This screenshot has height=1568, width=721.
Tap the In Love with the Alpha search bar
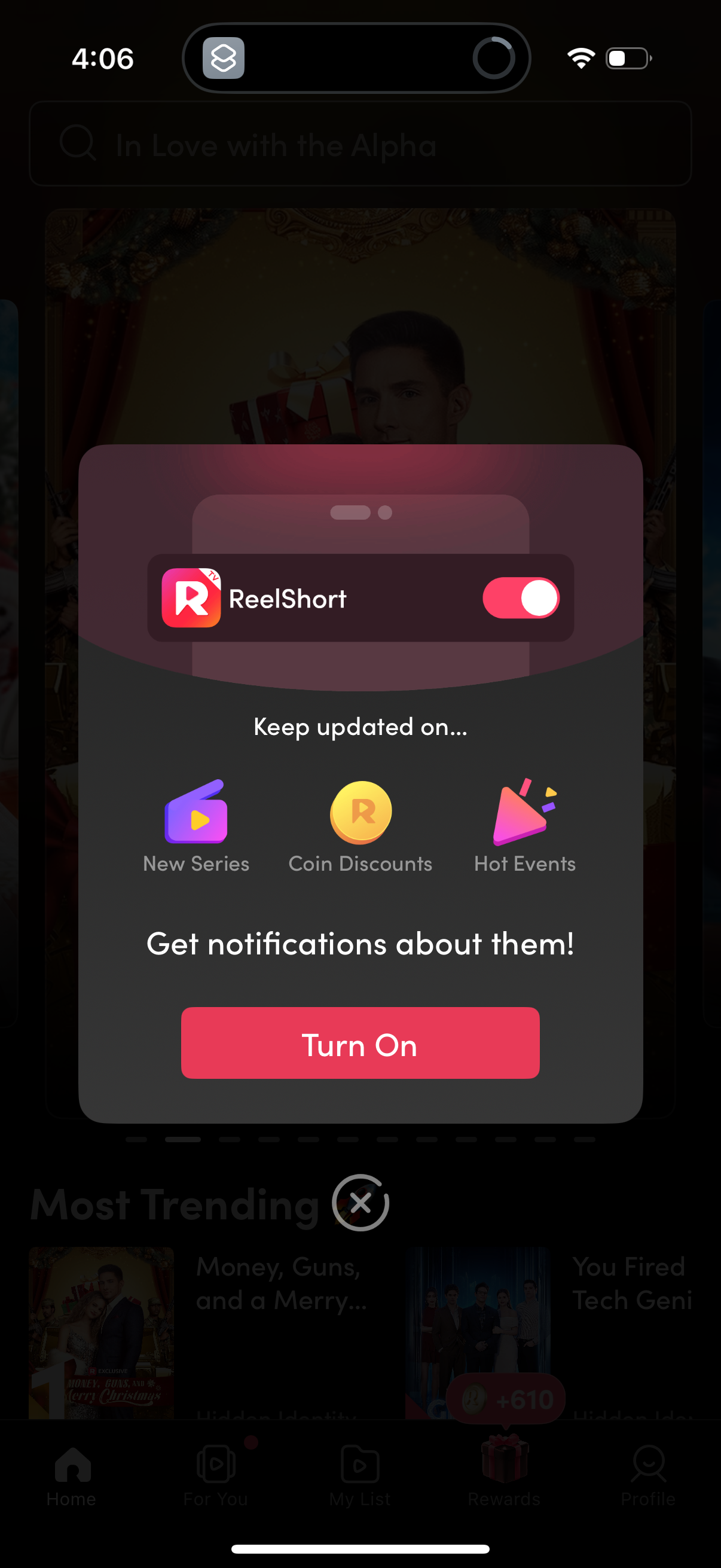(360, 145)
